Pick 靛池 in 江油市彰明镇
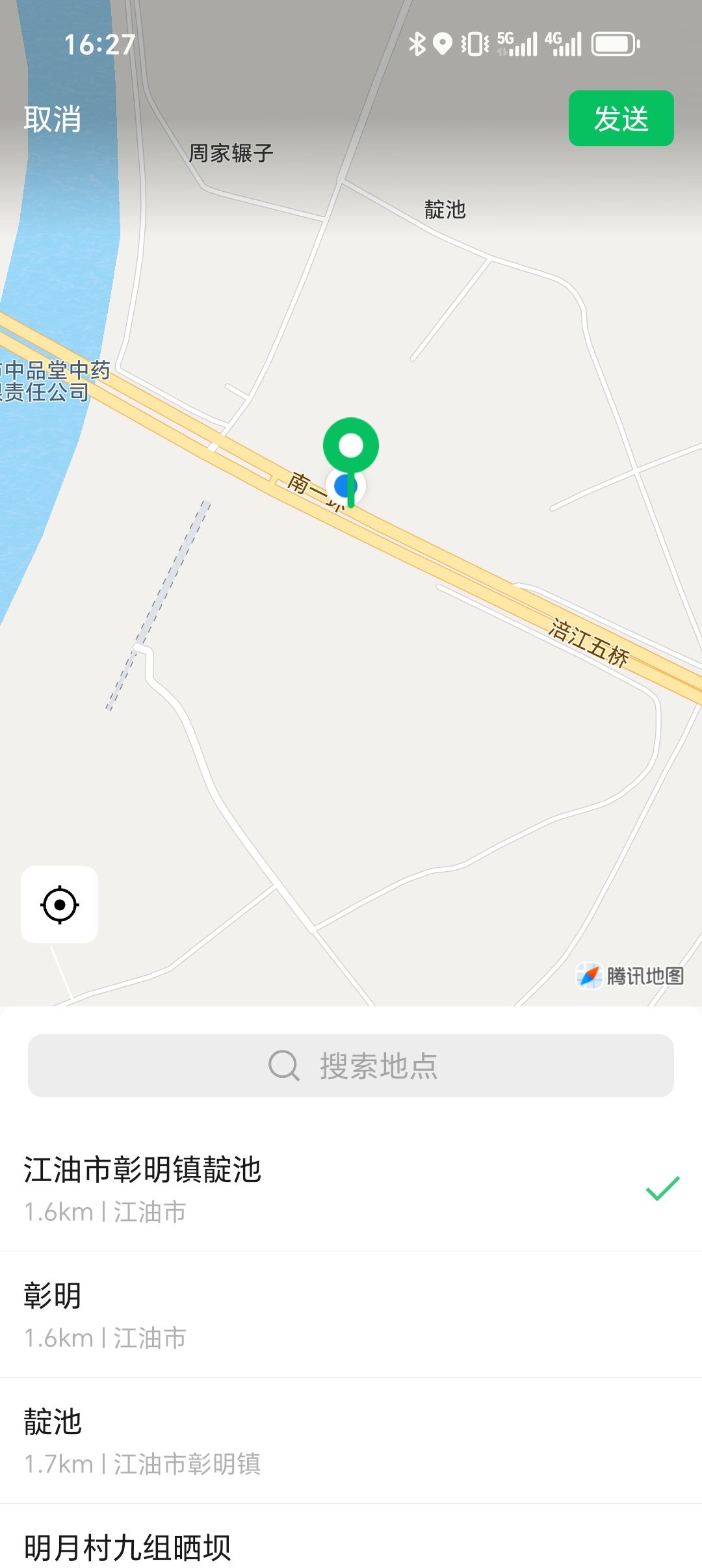 (x=351, y=1440)
